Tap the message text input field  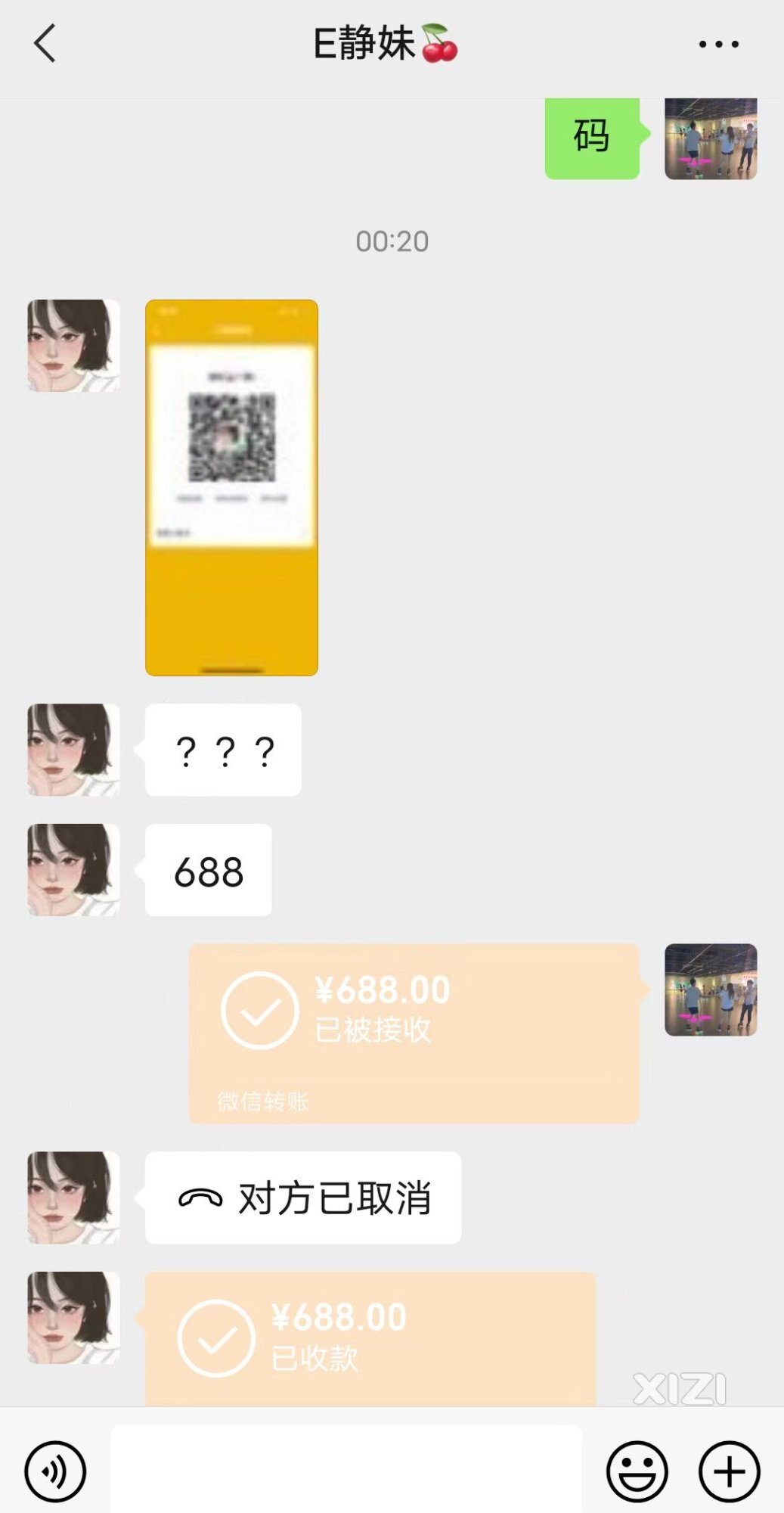346,1469
